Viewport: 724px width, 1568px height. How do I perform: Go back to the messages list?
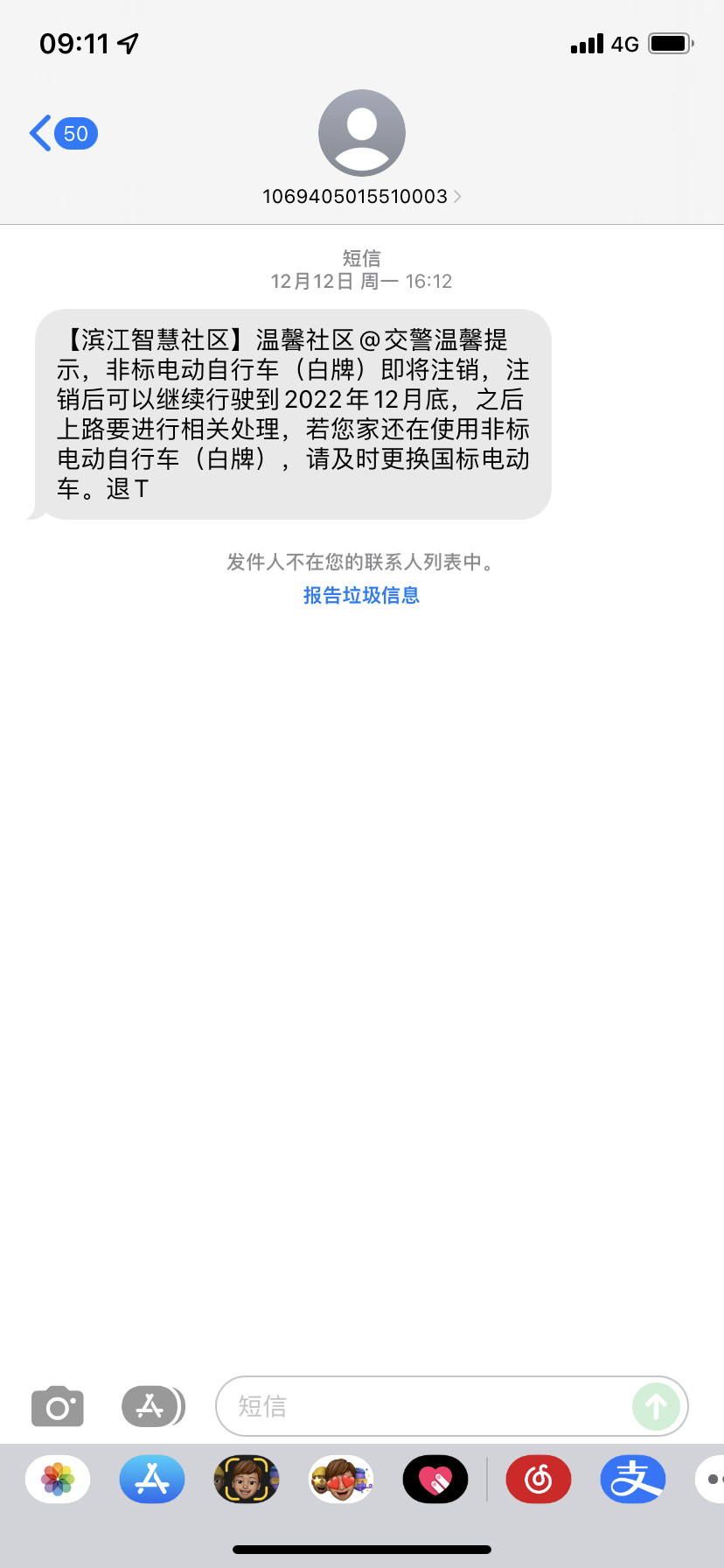click(x=61, y=134)
